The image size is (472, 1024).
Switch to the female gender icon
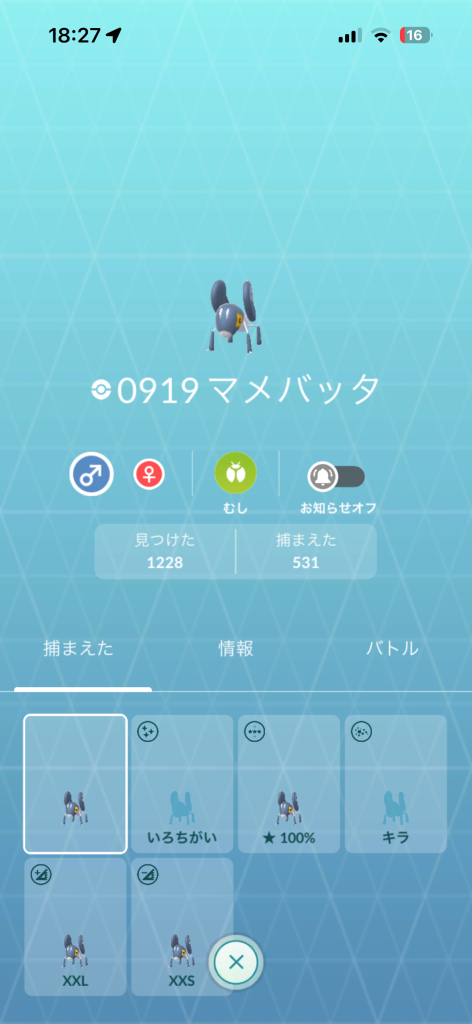149,474
